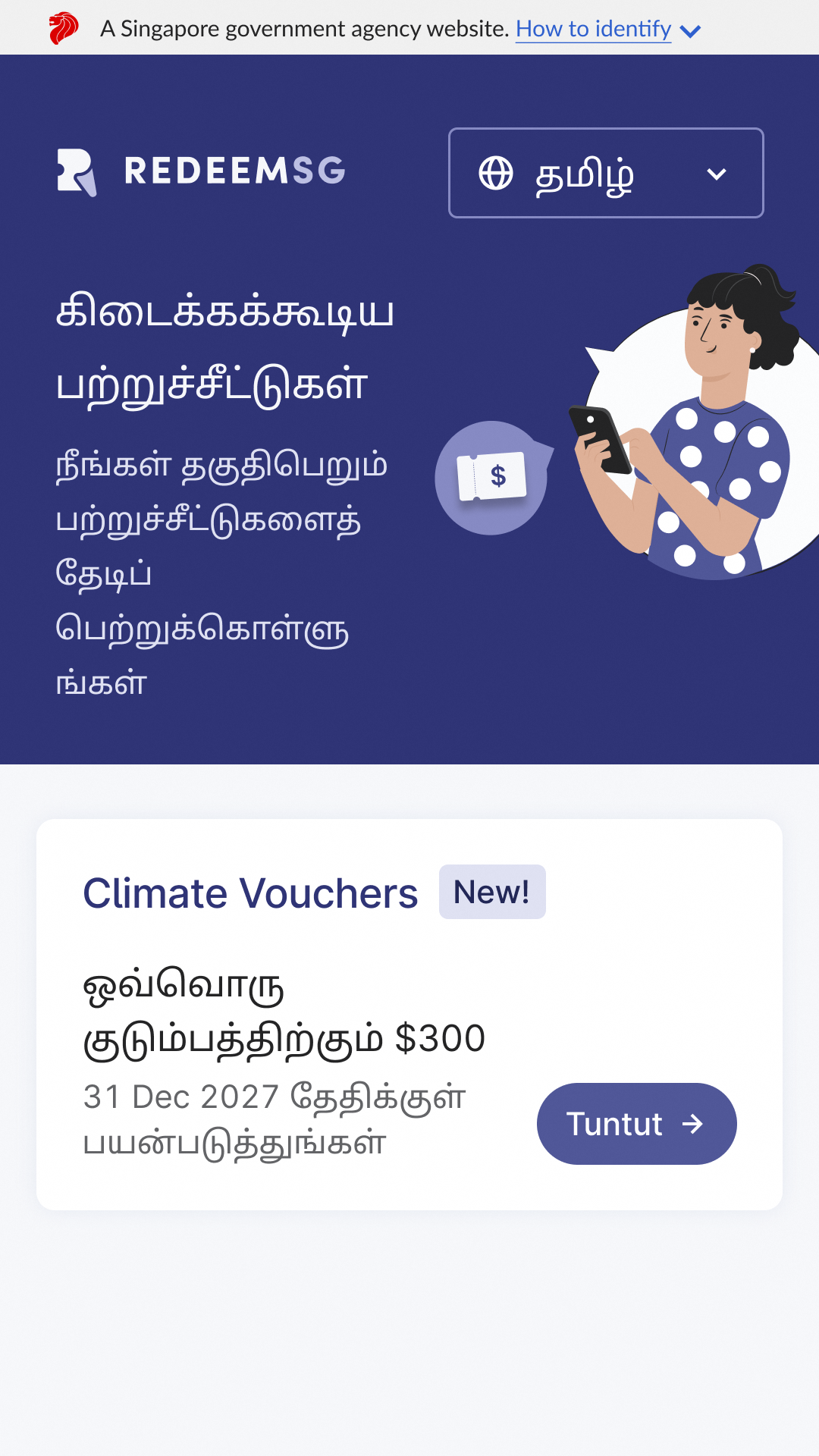This screenshot has width=819, height=1456.
Task: Open the தமிழ் language dropdown
Action: pos(606,173)
